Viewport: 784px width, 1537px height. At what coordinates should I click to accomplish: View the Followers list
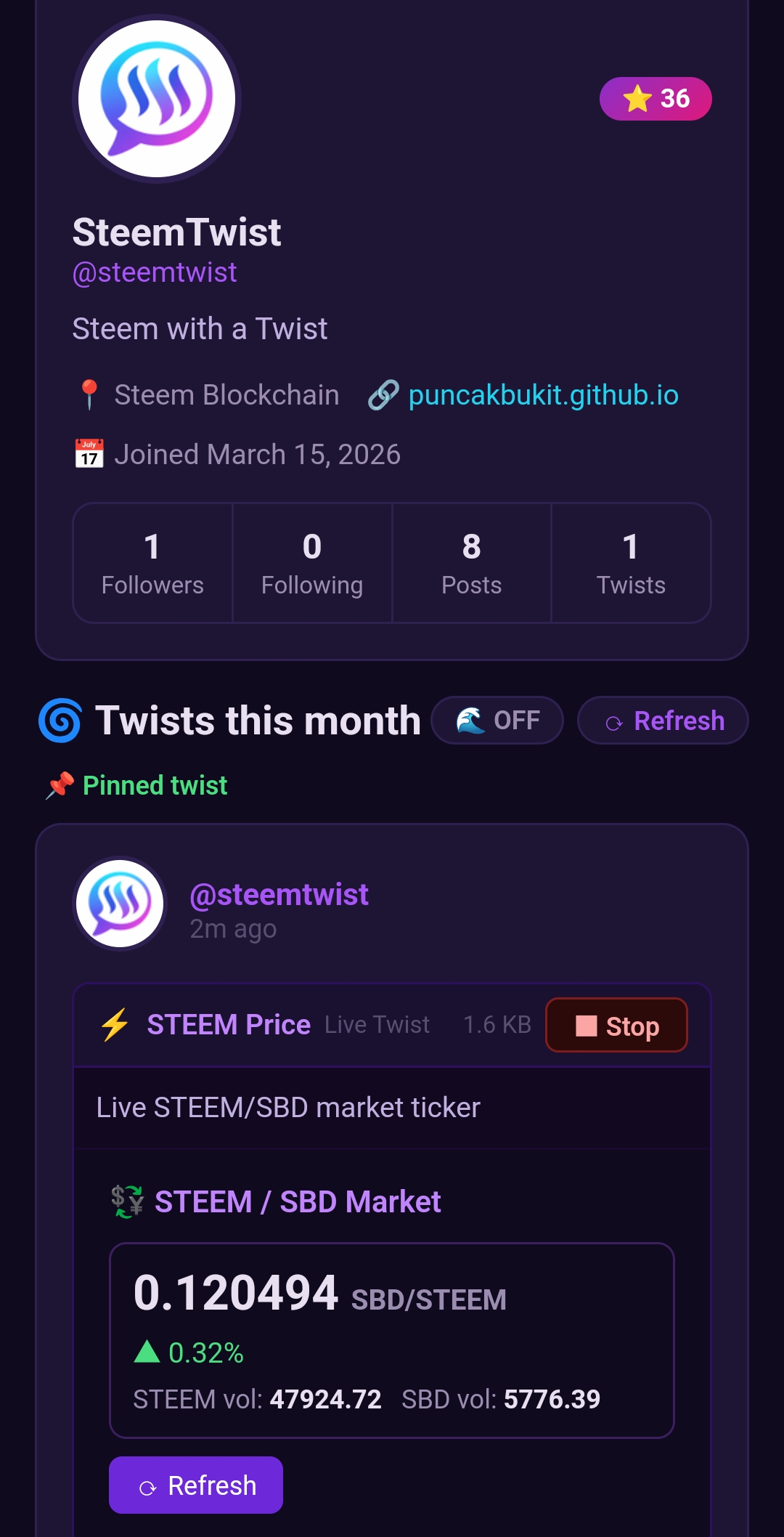(152, 563)
